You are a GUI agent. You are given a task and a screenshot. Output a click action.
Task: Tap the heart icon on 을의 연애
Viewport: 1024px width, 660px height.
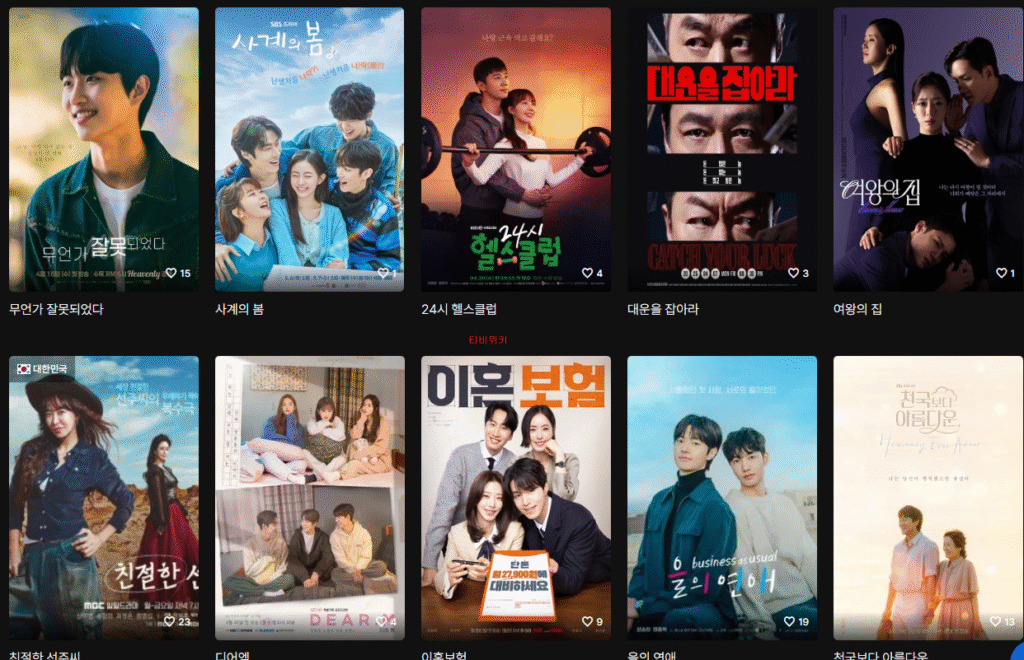pyautogui.click(x=789, y=622)
